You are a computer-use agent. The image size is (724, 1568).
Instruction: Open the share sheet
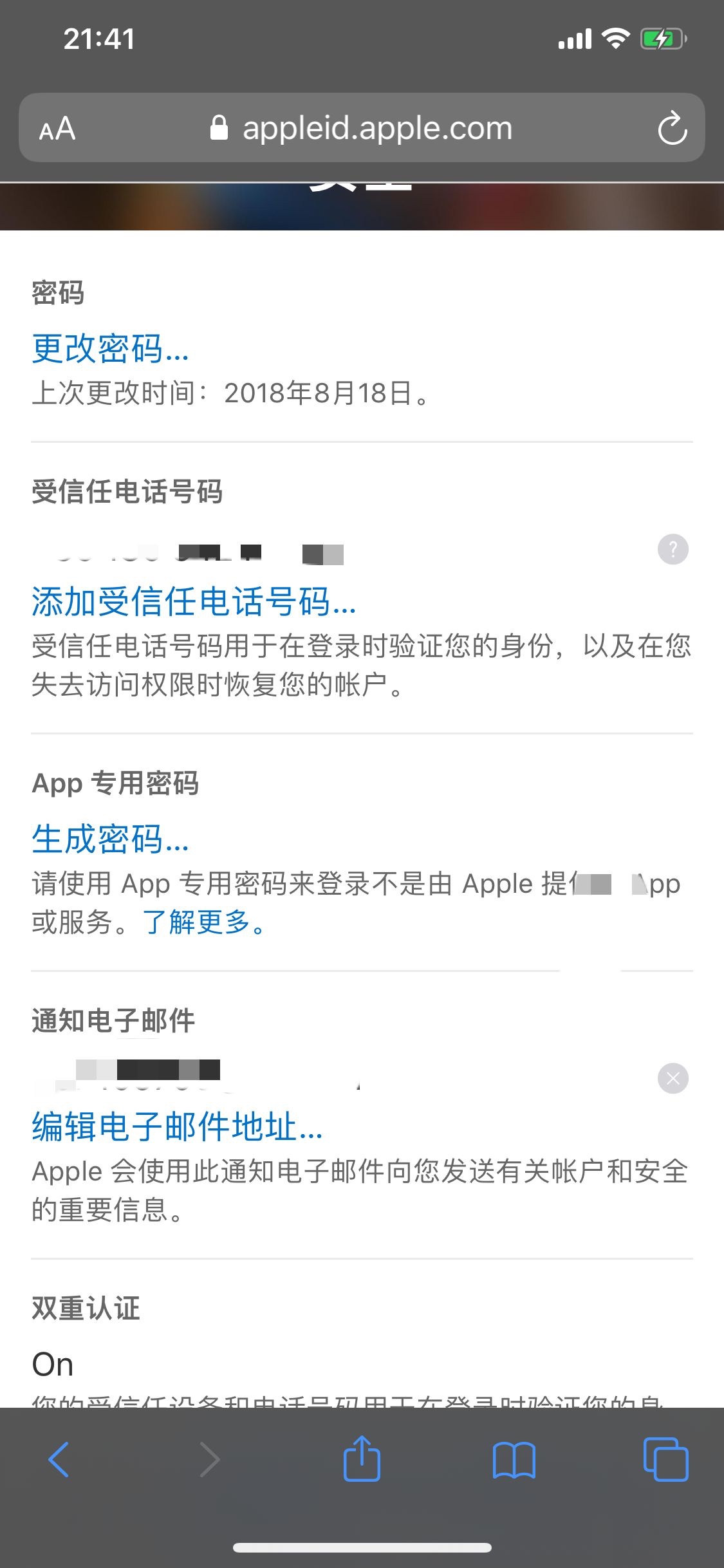coord(362,1459)
